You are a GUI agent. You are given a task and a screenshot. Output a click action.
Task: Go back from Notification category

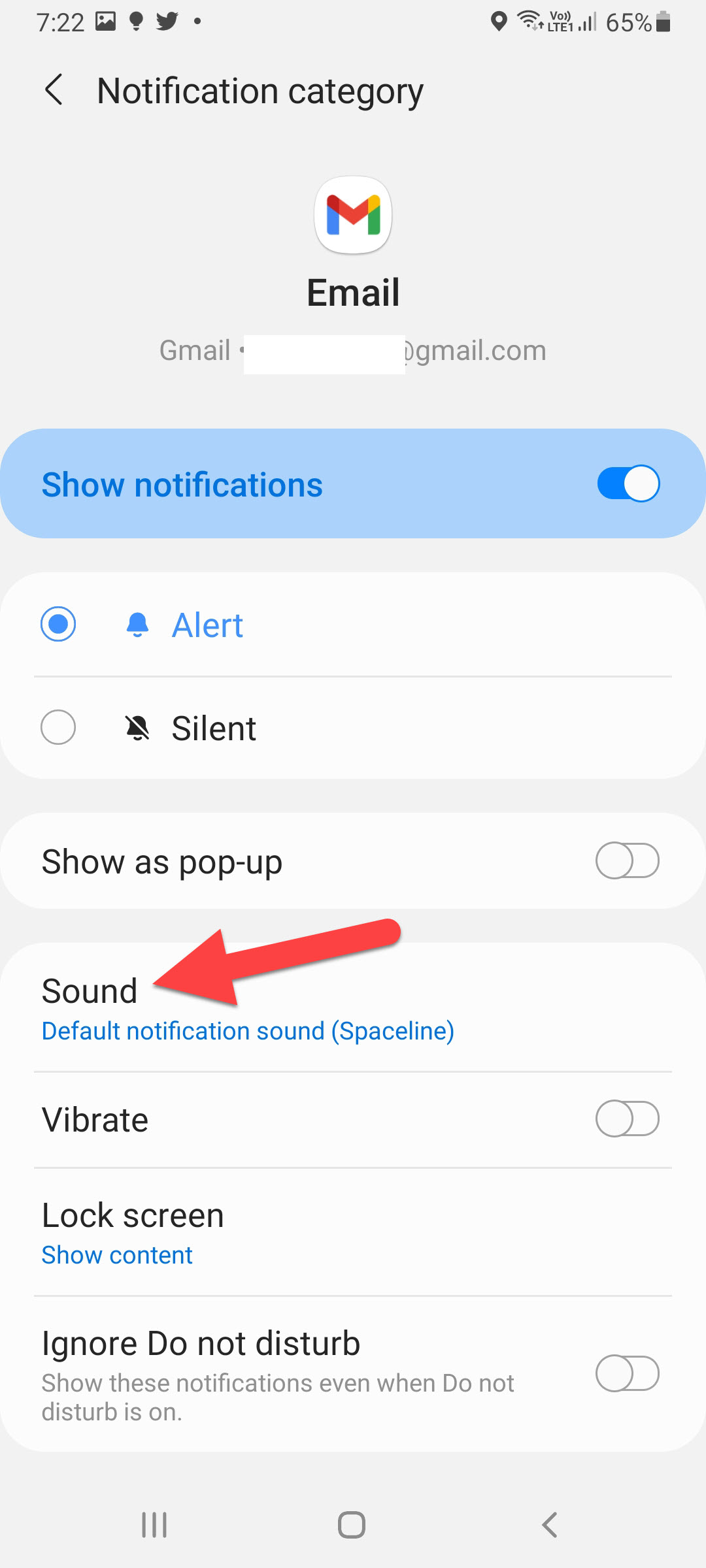(54, 90)
